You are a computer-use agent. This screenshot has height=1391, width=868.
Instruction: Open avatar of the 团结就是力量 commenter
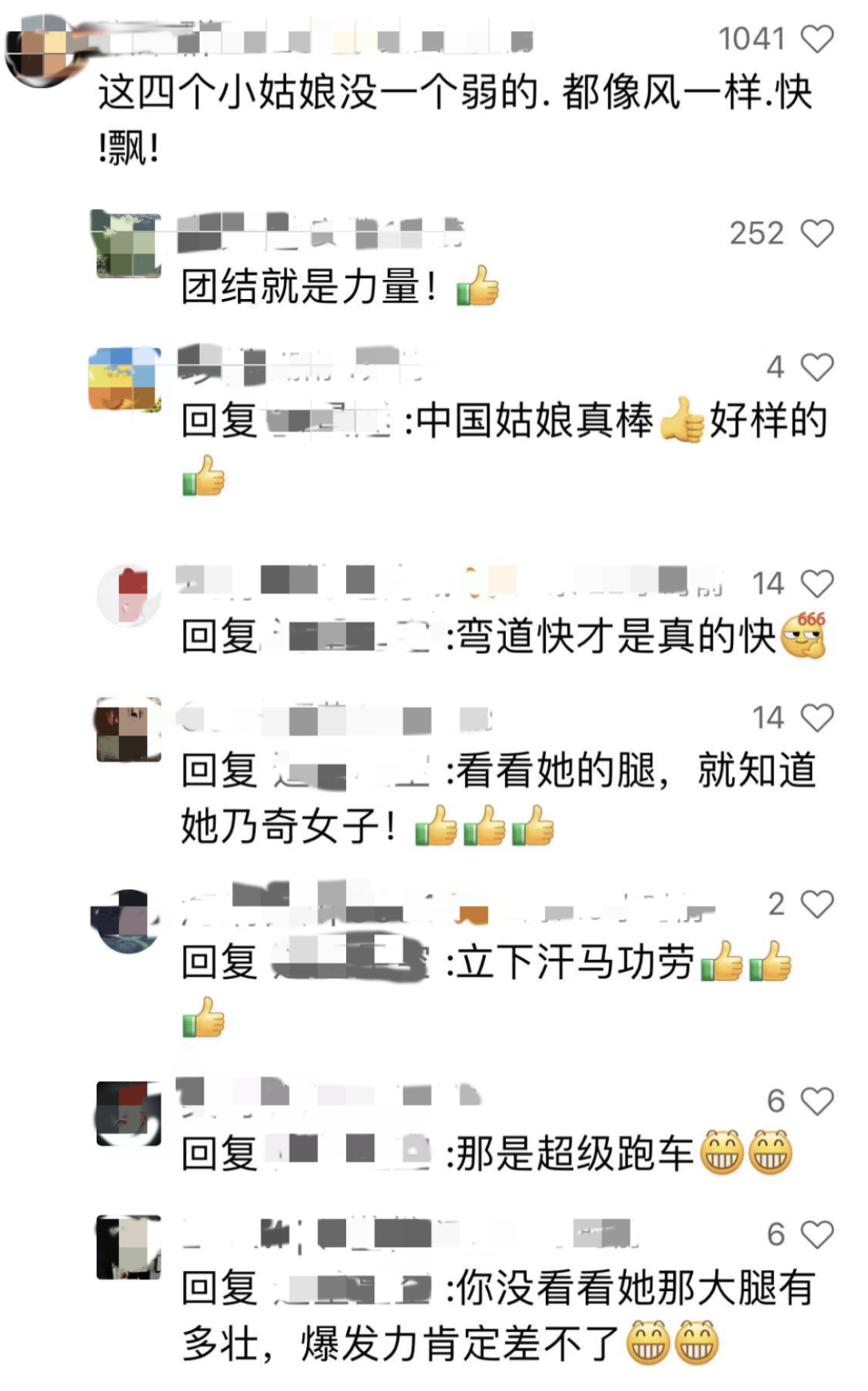coord(126,244)
